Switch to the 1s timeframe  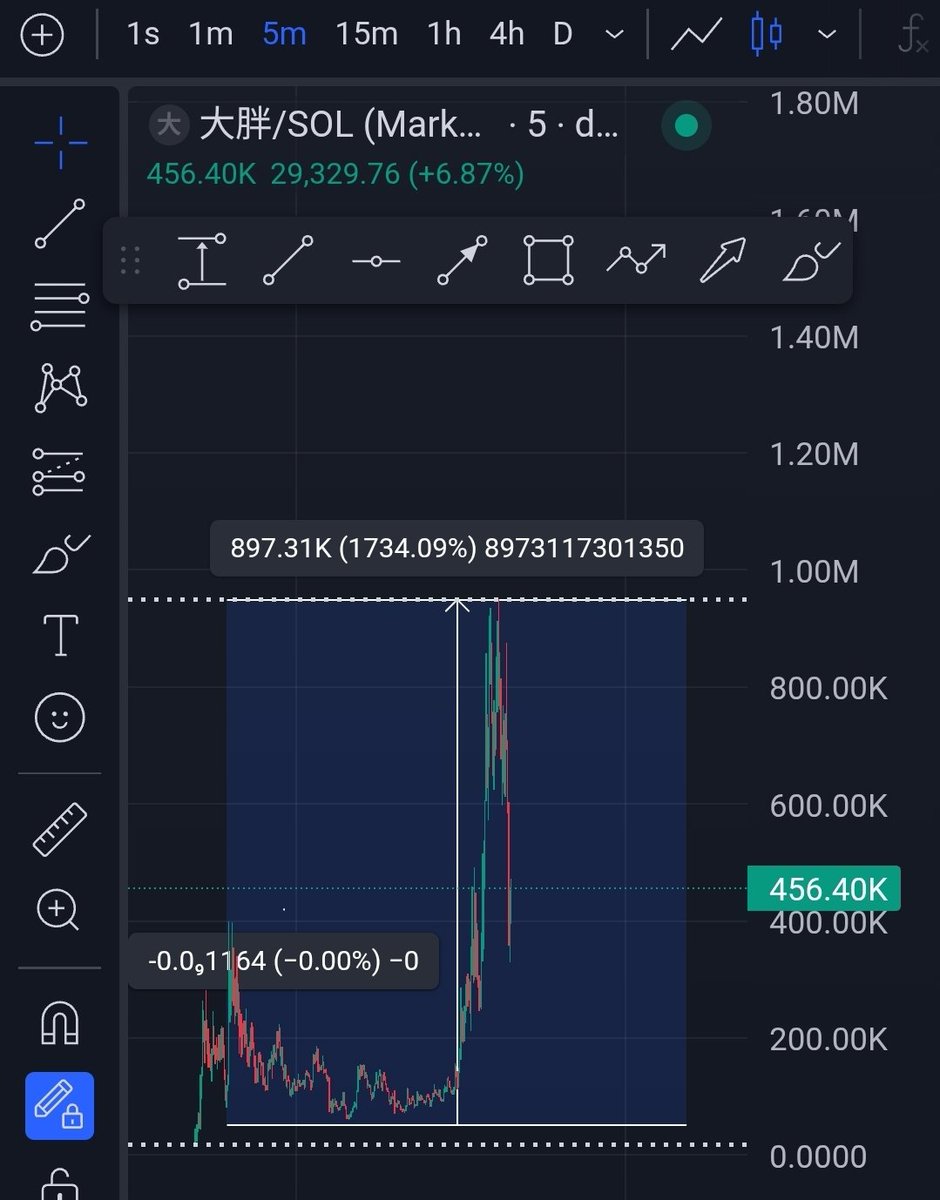[143, 34]
